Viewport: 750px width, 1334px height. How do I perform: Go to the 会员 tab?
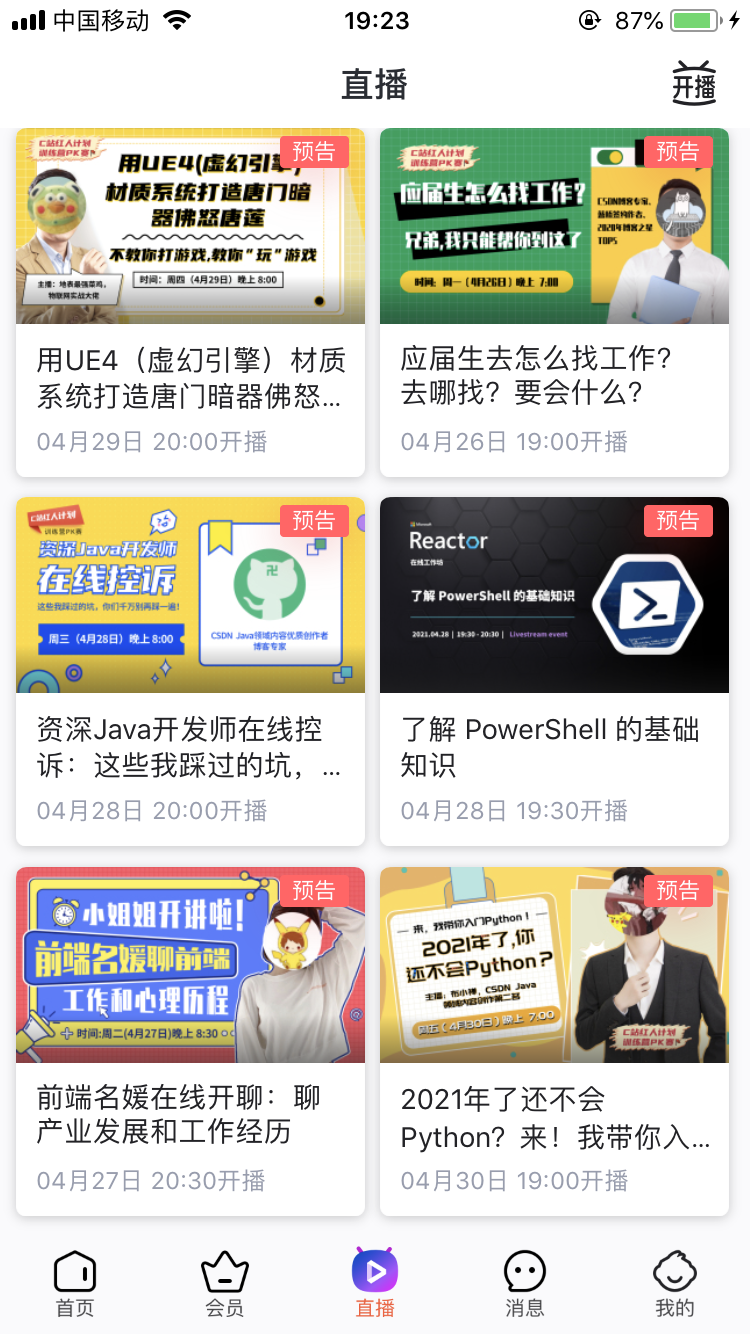pyautogui.click(x=225, y=1283)
